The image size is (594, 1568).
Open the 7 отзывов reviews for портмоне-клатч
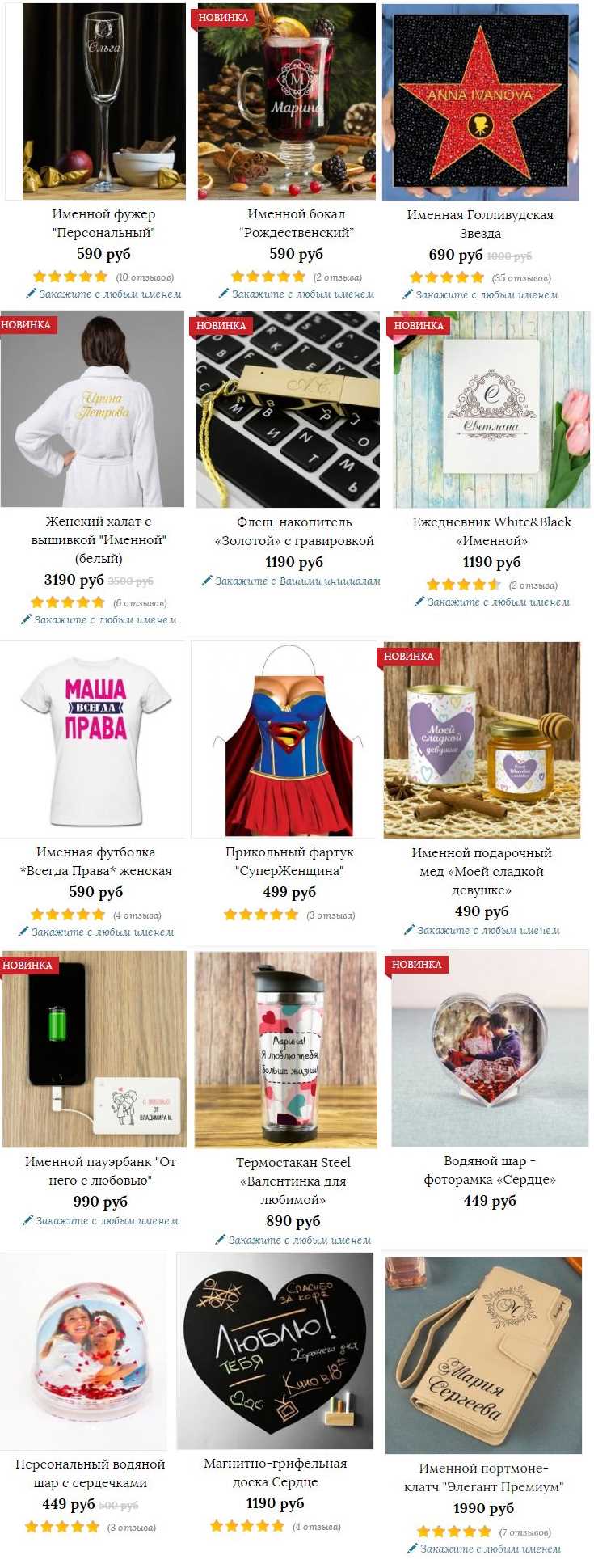(x=524, y=1532)
